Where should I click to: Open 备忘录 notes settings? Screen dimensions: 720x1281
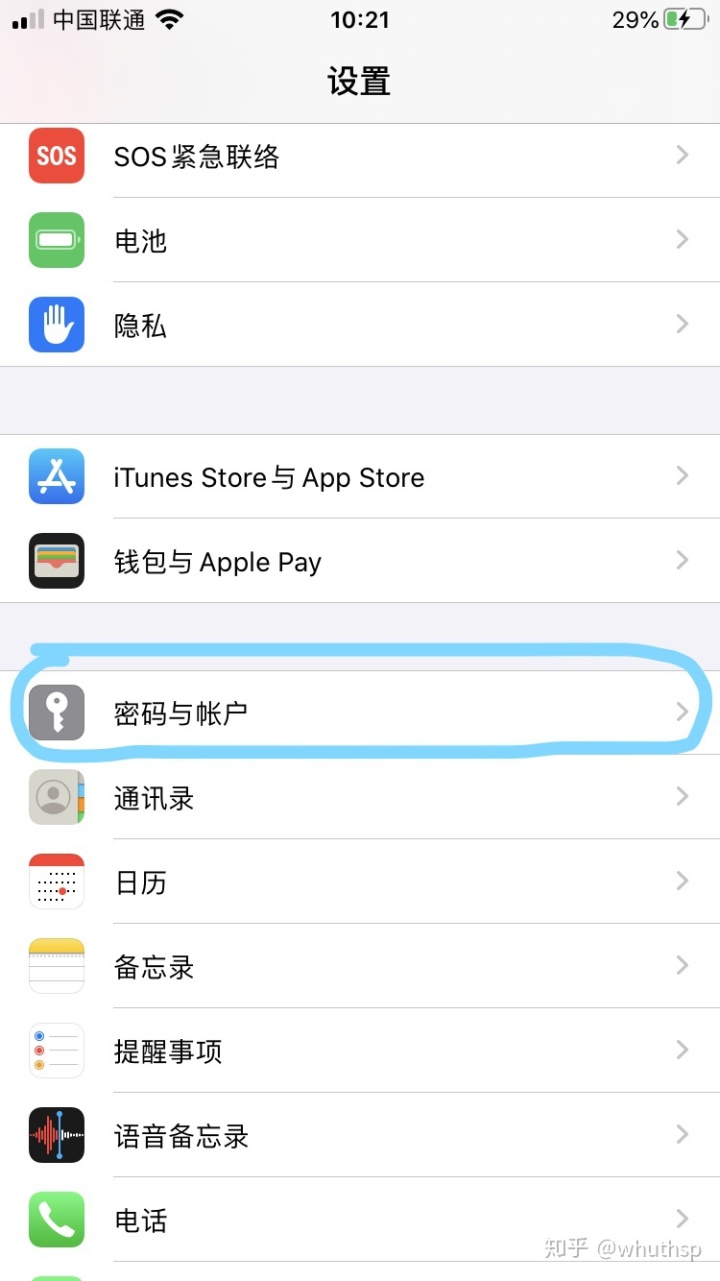pyautogui.click(x=360, y=965)
